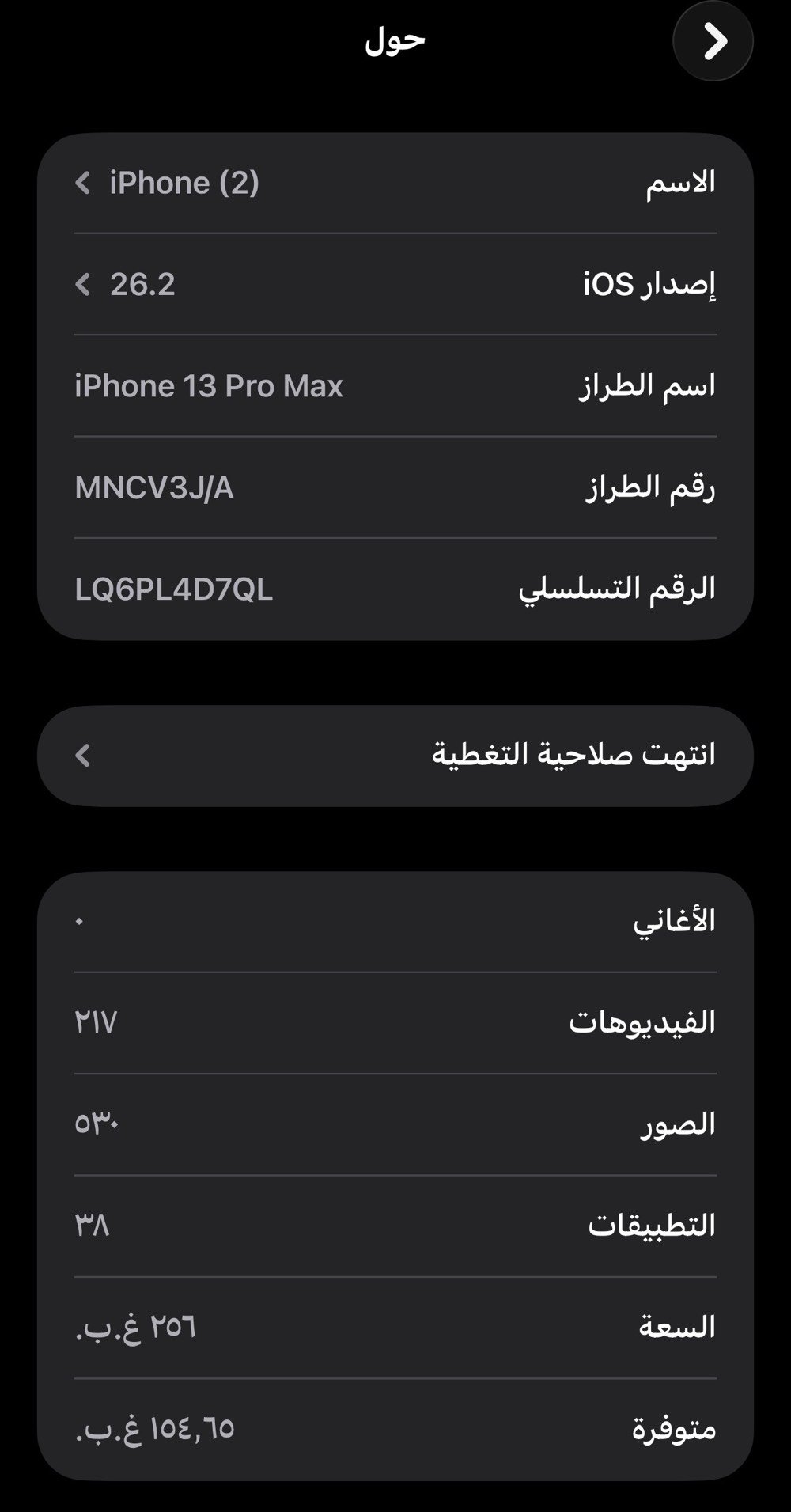
Task: Select the model name iPhone 13 Pro Max
Action: pos(395,385)
